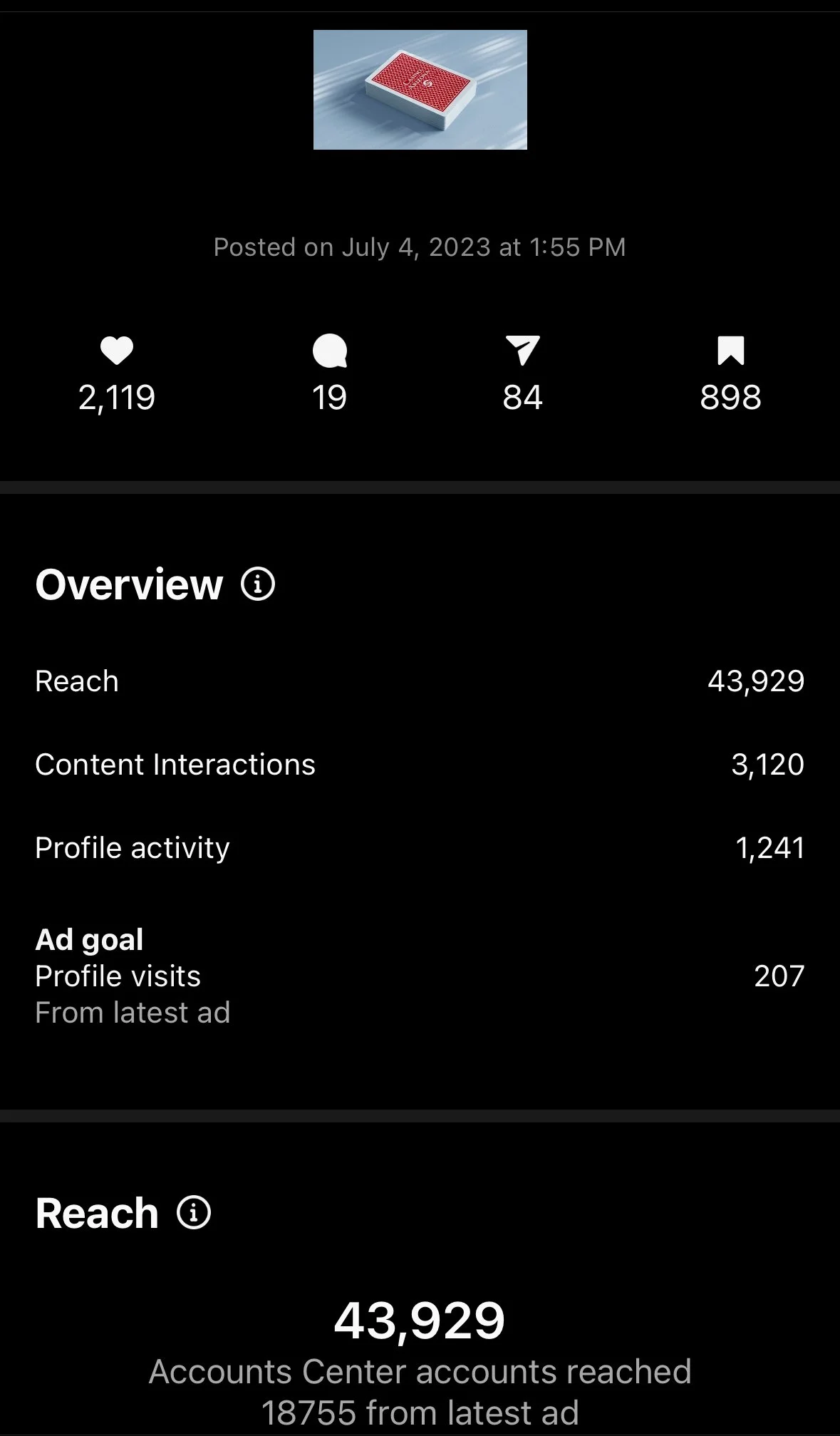Tap the info icon next to Overview
This screenshot has height=1436, width=840.
(258, 584)
